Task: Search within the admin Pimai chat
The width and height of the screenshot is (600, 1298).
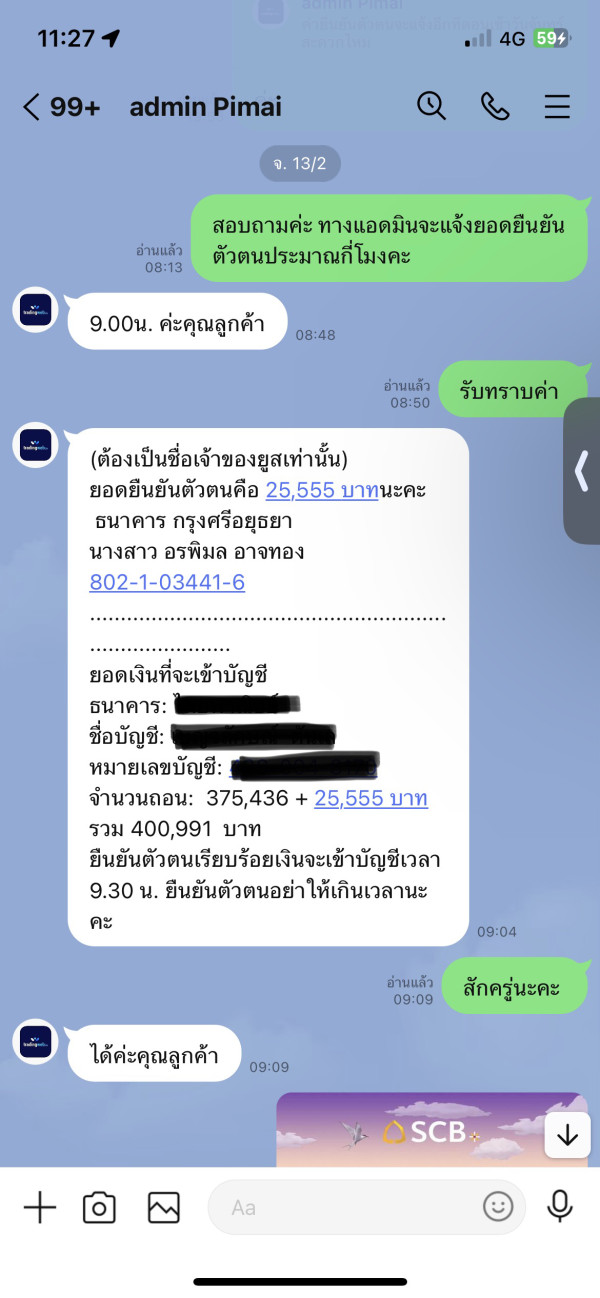Action: click(431, 106)
